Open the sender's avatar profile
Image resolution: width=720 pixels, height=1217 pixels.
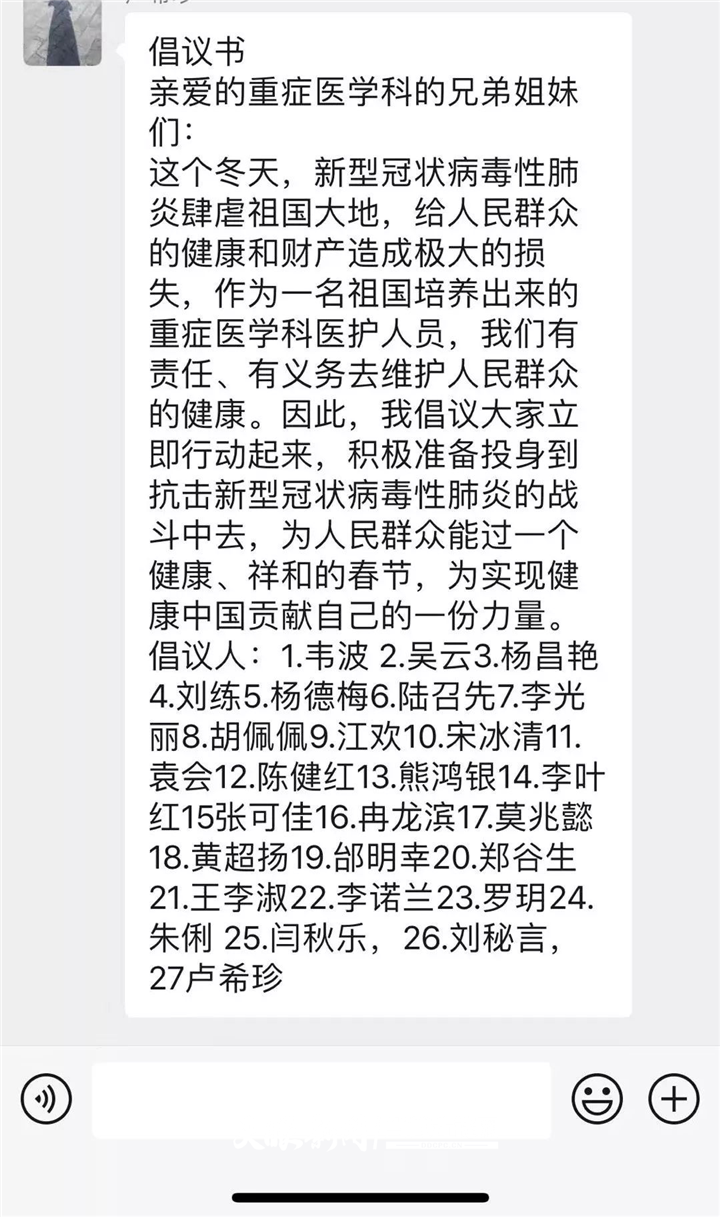coord(62,32)
